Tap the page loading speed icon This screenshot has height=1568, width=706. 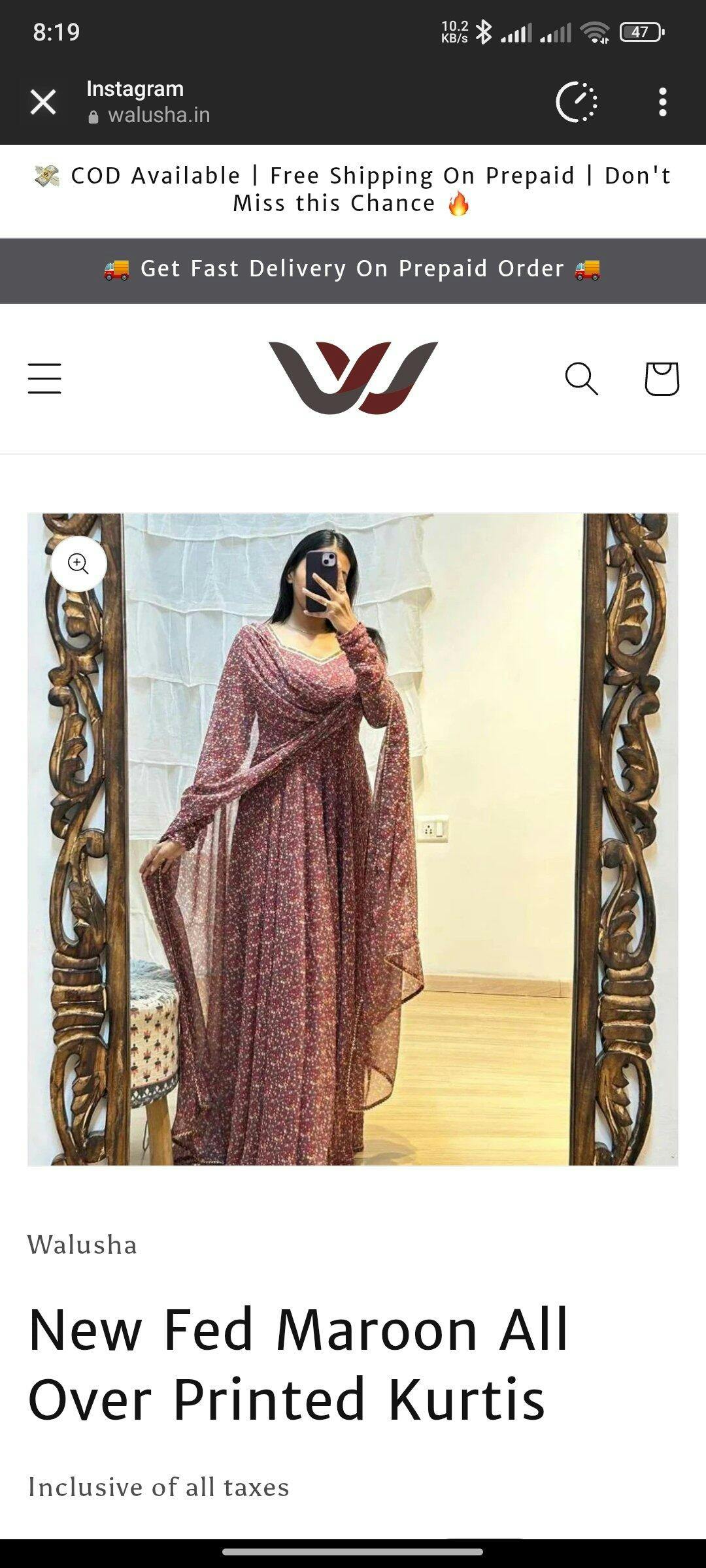577,102
